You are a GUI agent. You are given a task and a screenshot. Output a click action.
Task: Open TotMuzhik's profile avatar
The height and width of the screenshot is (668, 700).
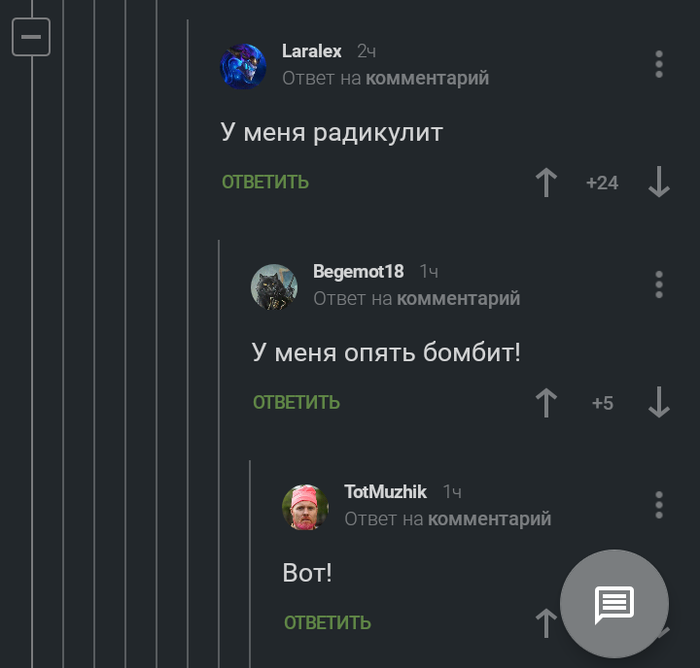[x=305, y=507]
